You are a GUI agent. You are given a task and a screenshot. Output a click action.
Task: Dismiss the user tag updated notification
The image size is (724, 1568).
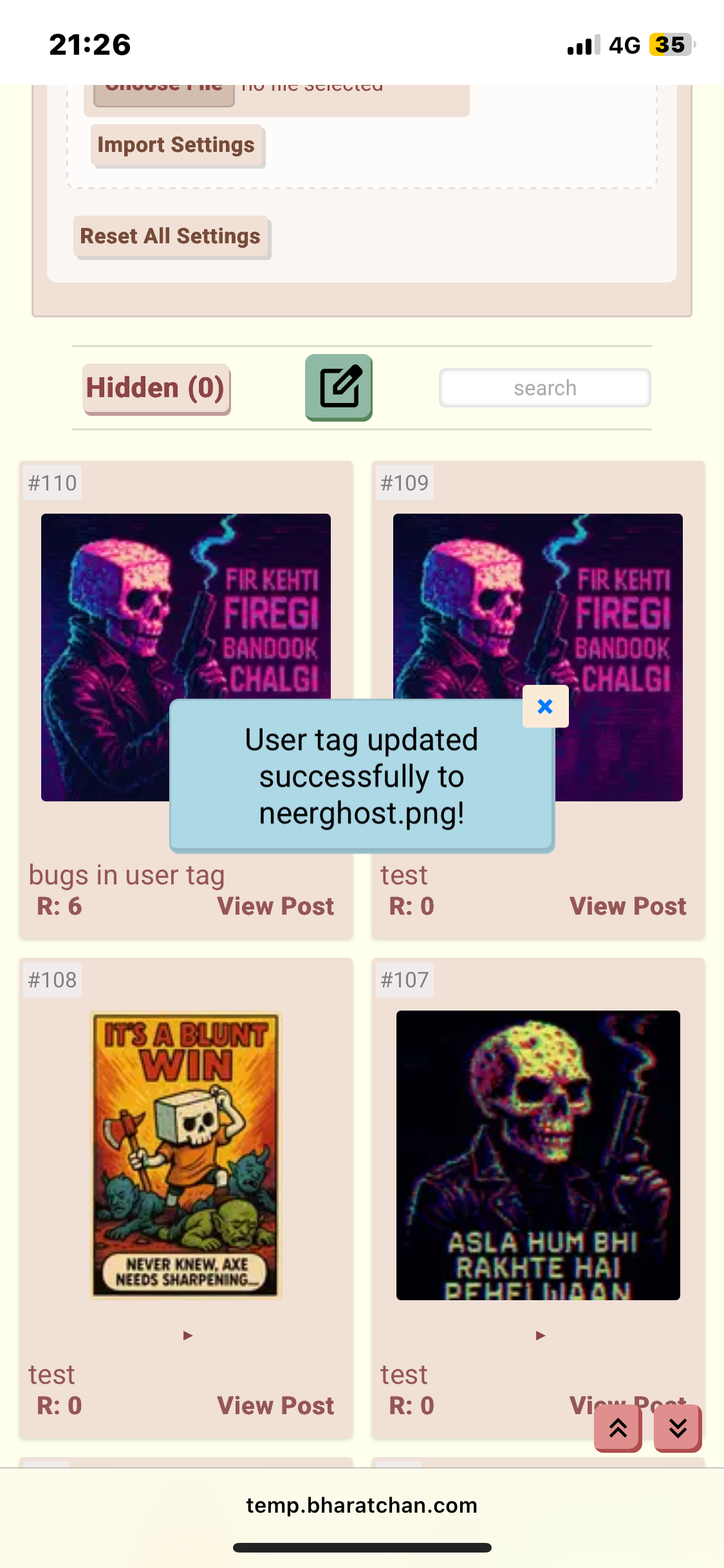pyautogui.click(x=545, y=707)
